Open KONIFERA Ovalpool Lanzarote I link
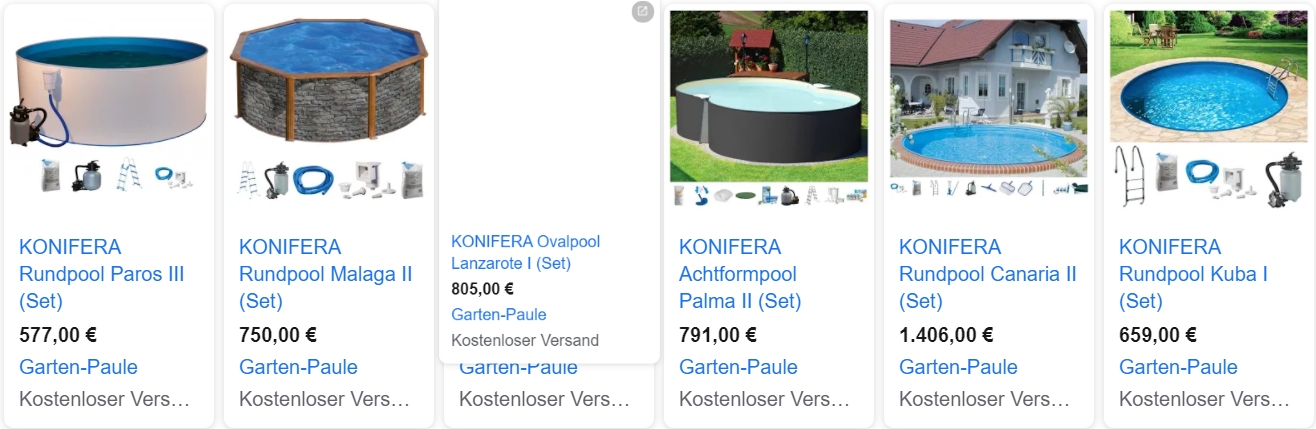The image size is (1316, 429). pos(525,252)
